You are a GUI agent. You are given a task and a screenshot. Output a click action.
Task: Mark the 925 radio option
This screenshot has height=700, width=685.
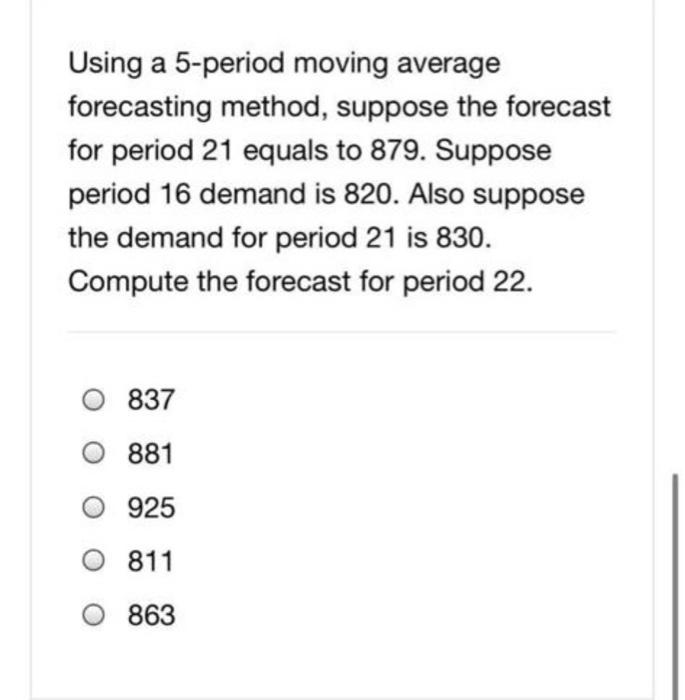pyautogui.click(x=94, y=509)
